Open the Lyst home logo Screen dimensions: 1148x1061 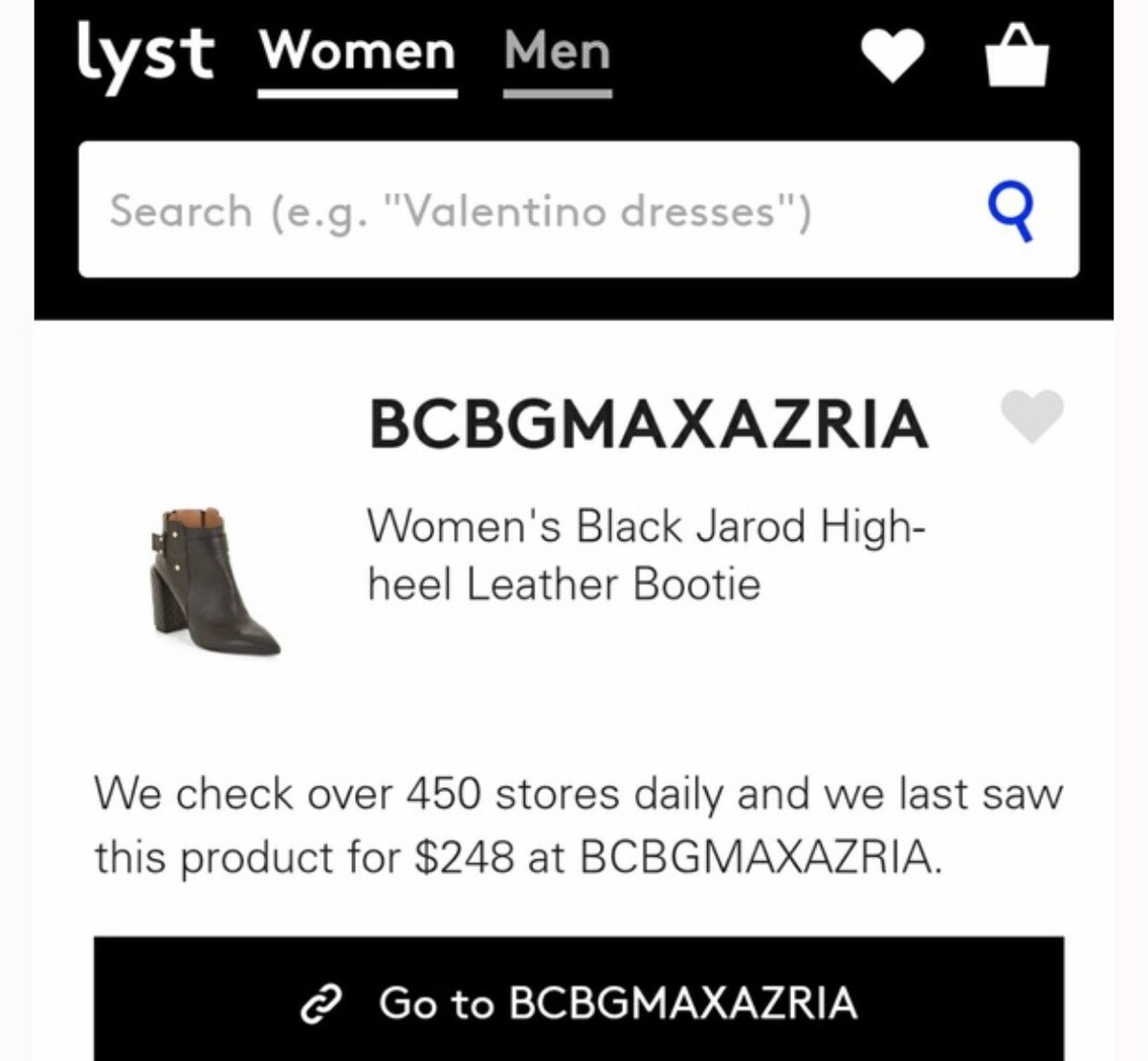pos(143,54)
